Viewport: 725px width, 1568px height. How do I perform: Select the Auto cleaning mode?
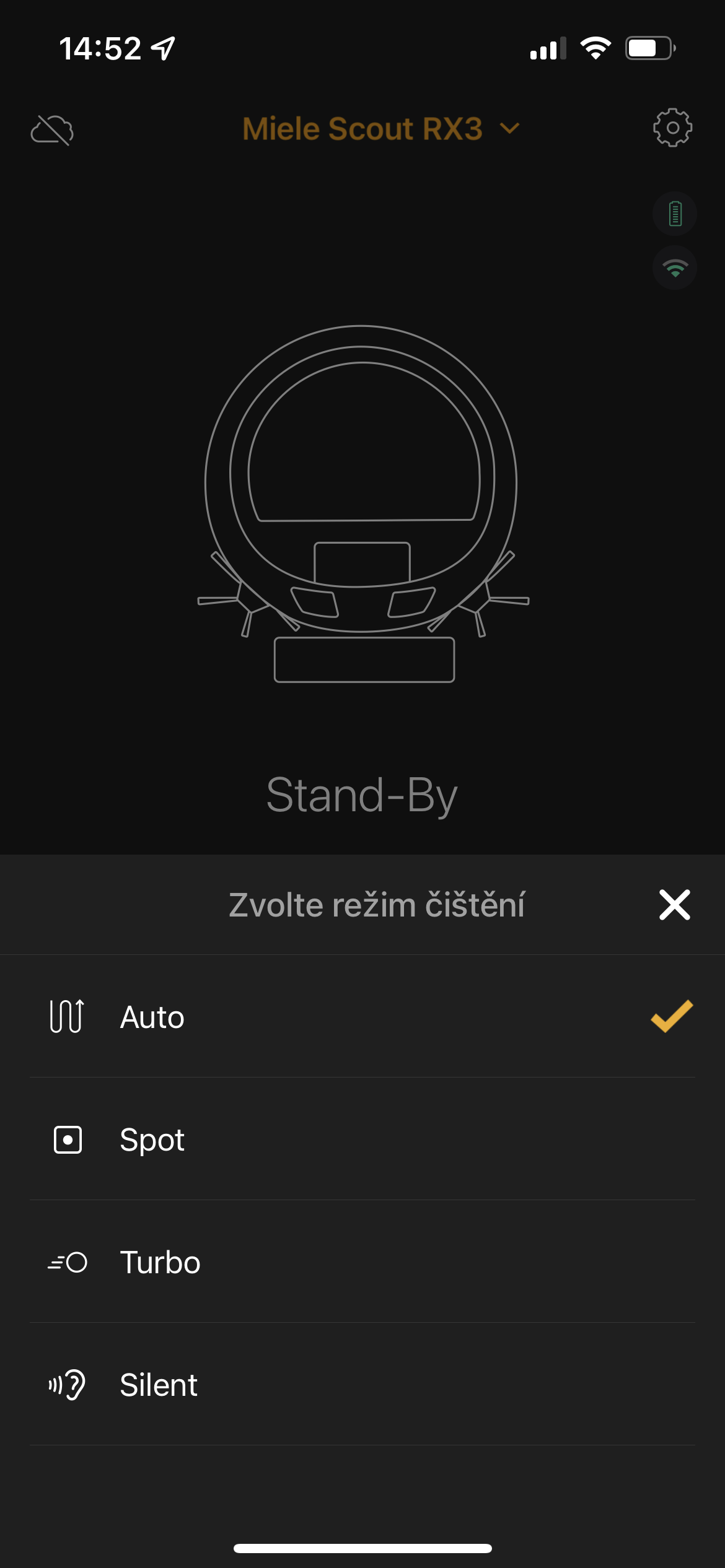[x=362, y=1017]
